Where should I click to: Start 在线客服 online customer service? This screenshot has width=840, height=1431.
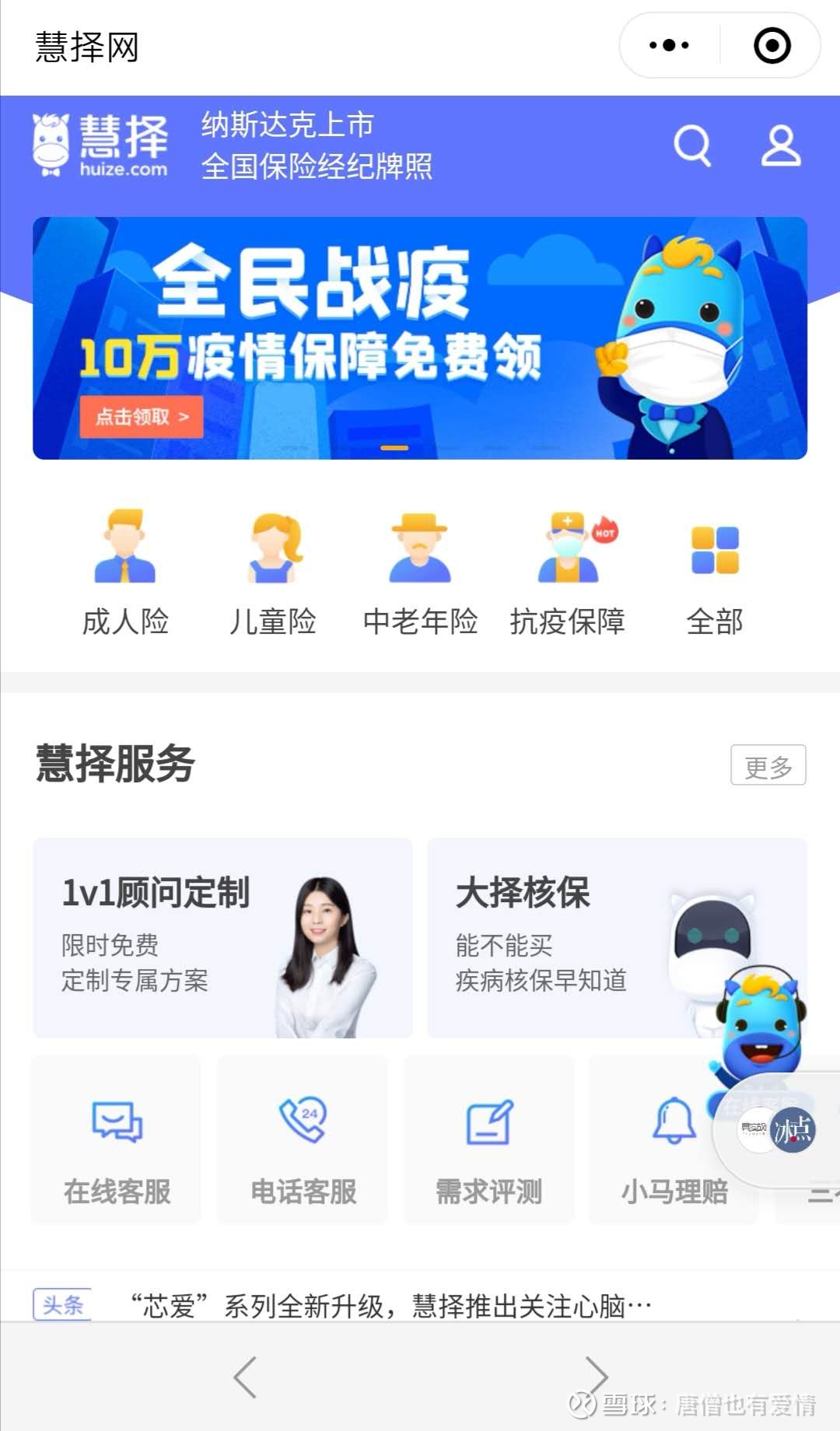click(115, 1141)
